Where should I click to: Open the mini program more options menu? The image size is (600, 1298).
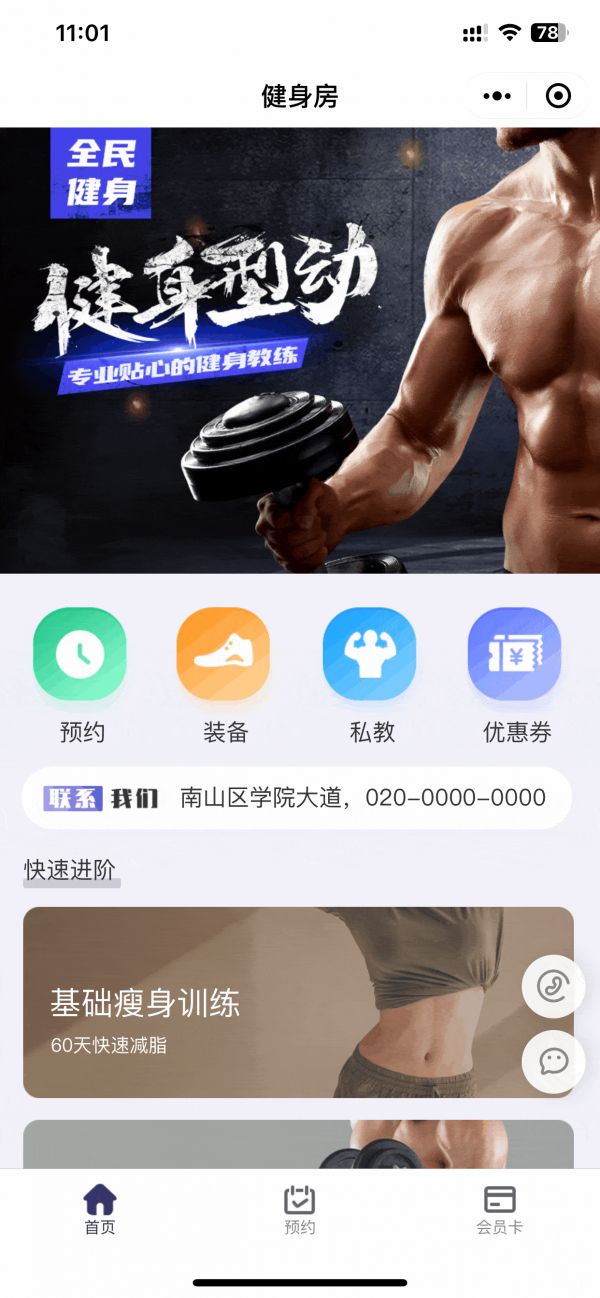point(497,96)
